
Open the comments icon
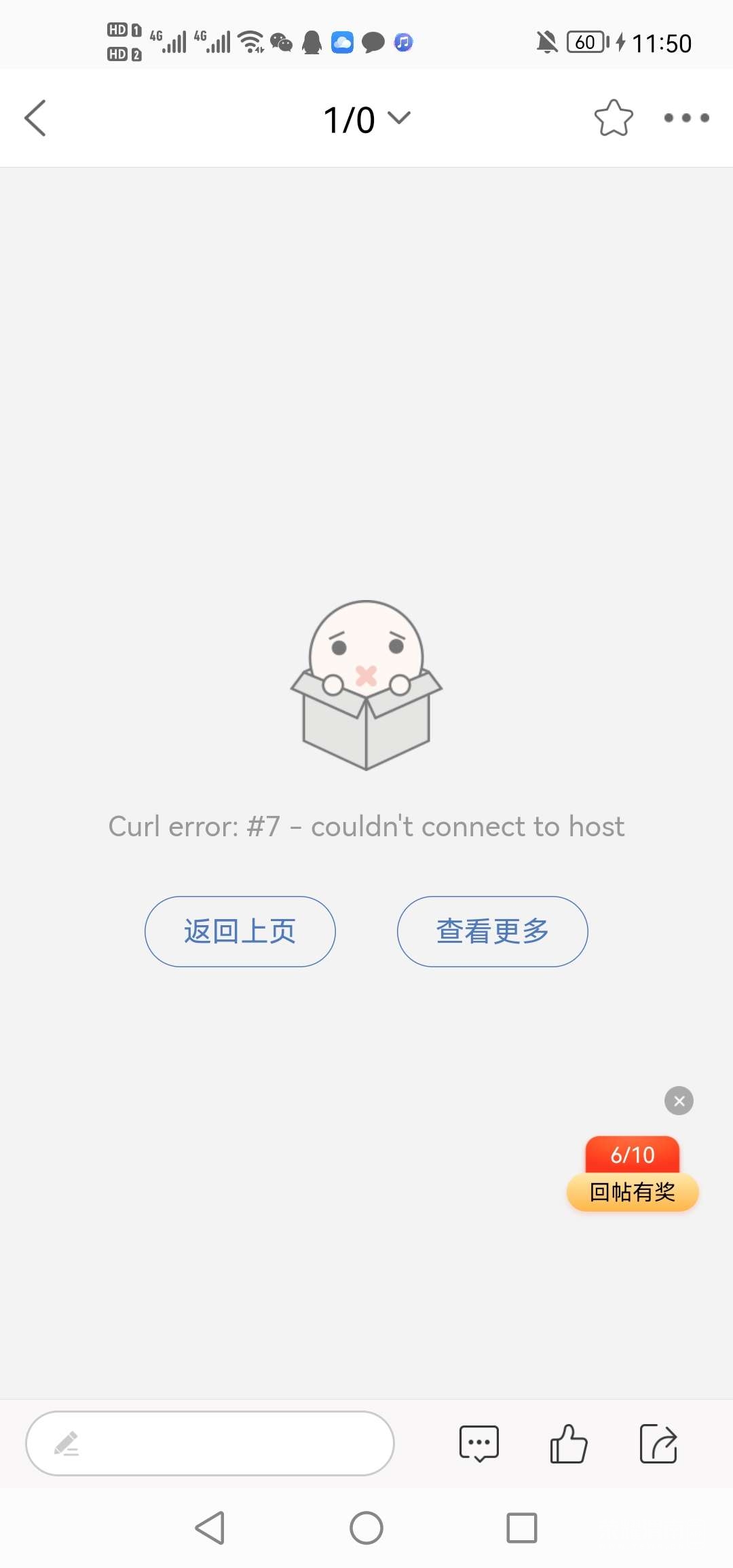[479, 1443]
